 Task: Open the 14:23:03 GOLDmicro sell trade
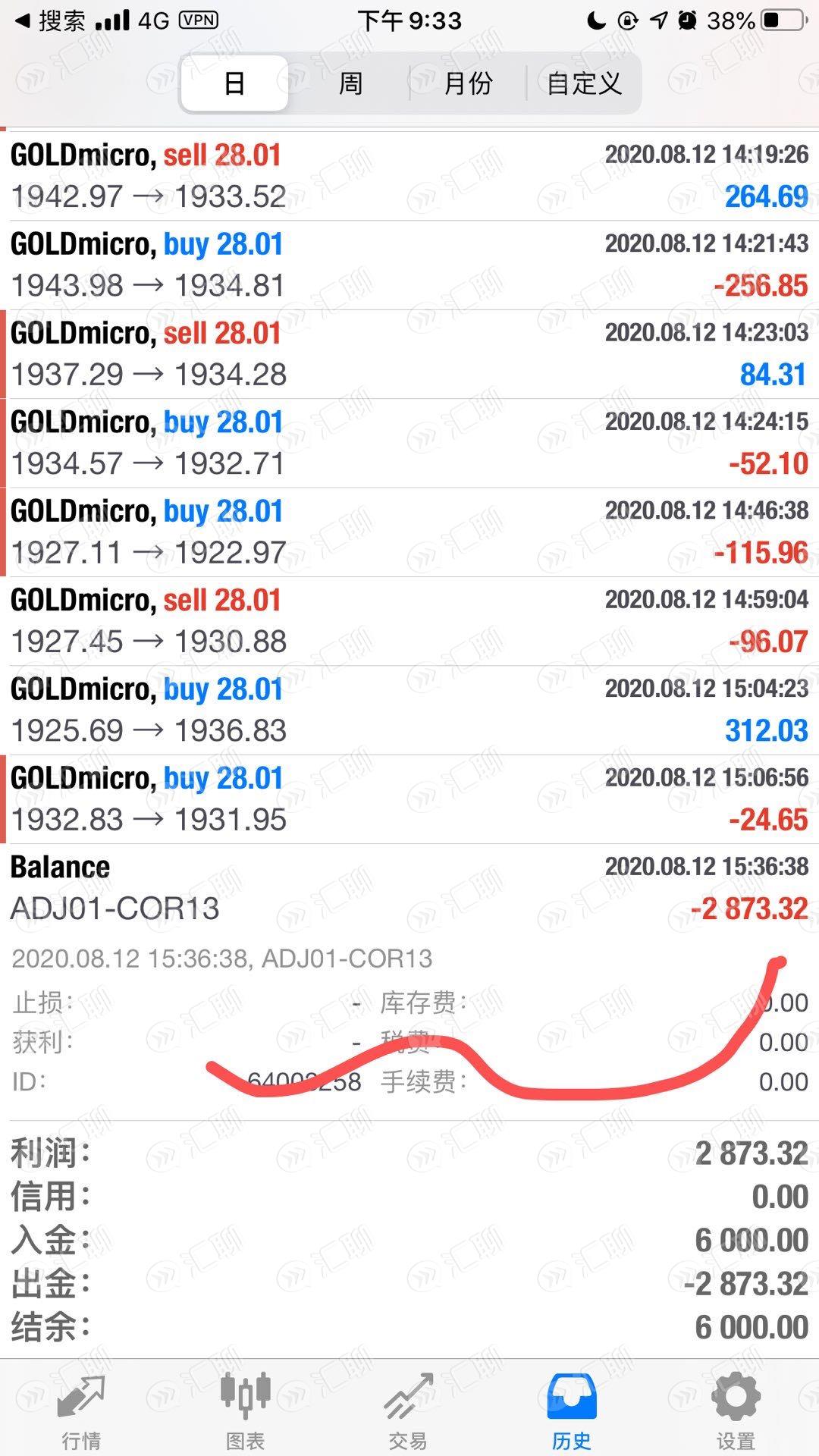tap(409, 354)
